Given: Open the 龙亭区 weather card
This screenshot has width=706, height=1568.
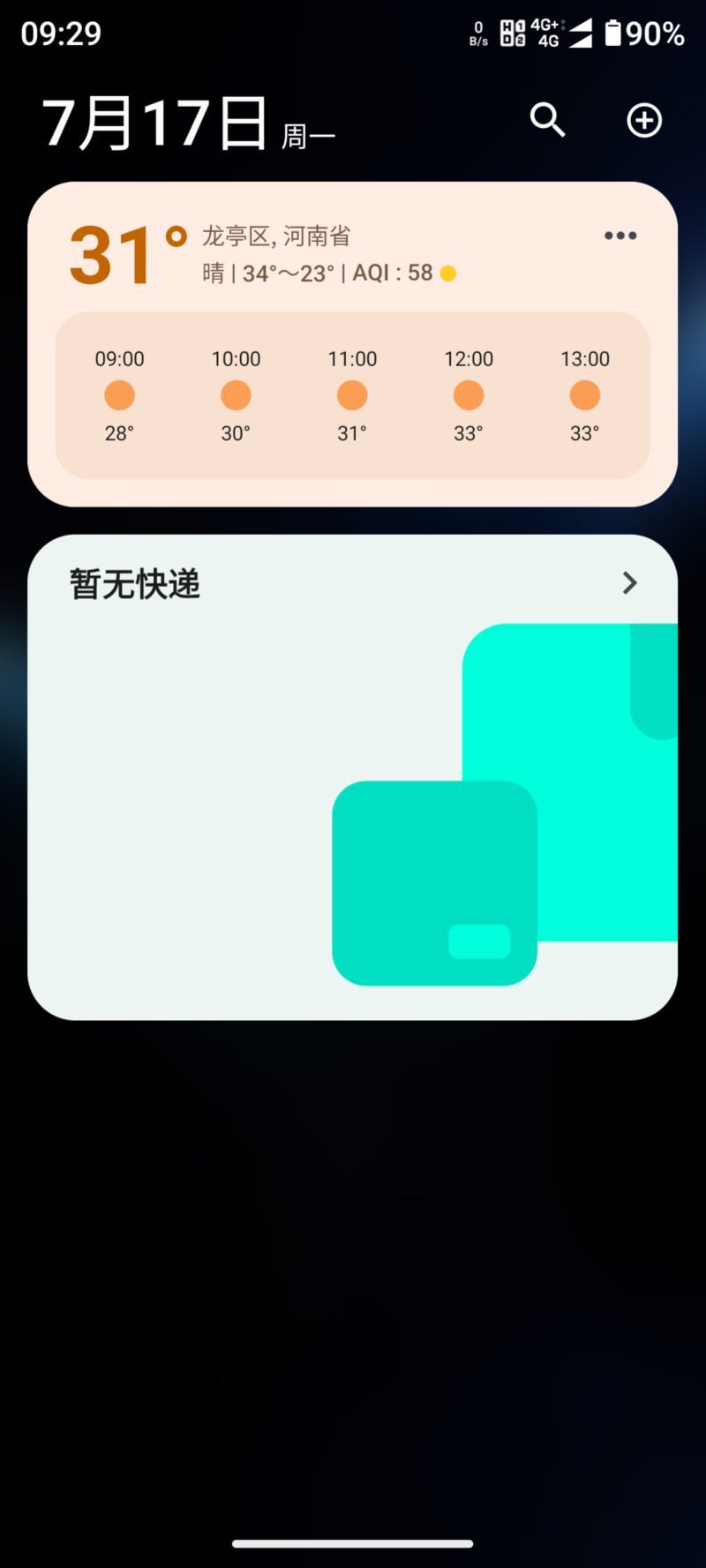Looking at the screenshot, I should [x=353, y=344].
